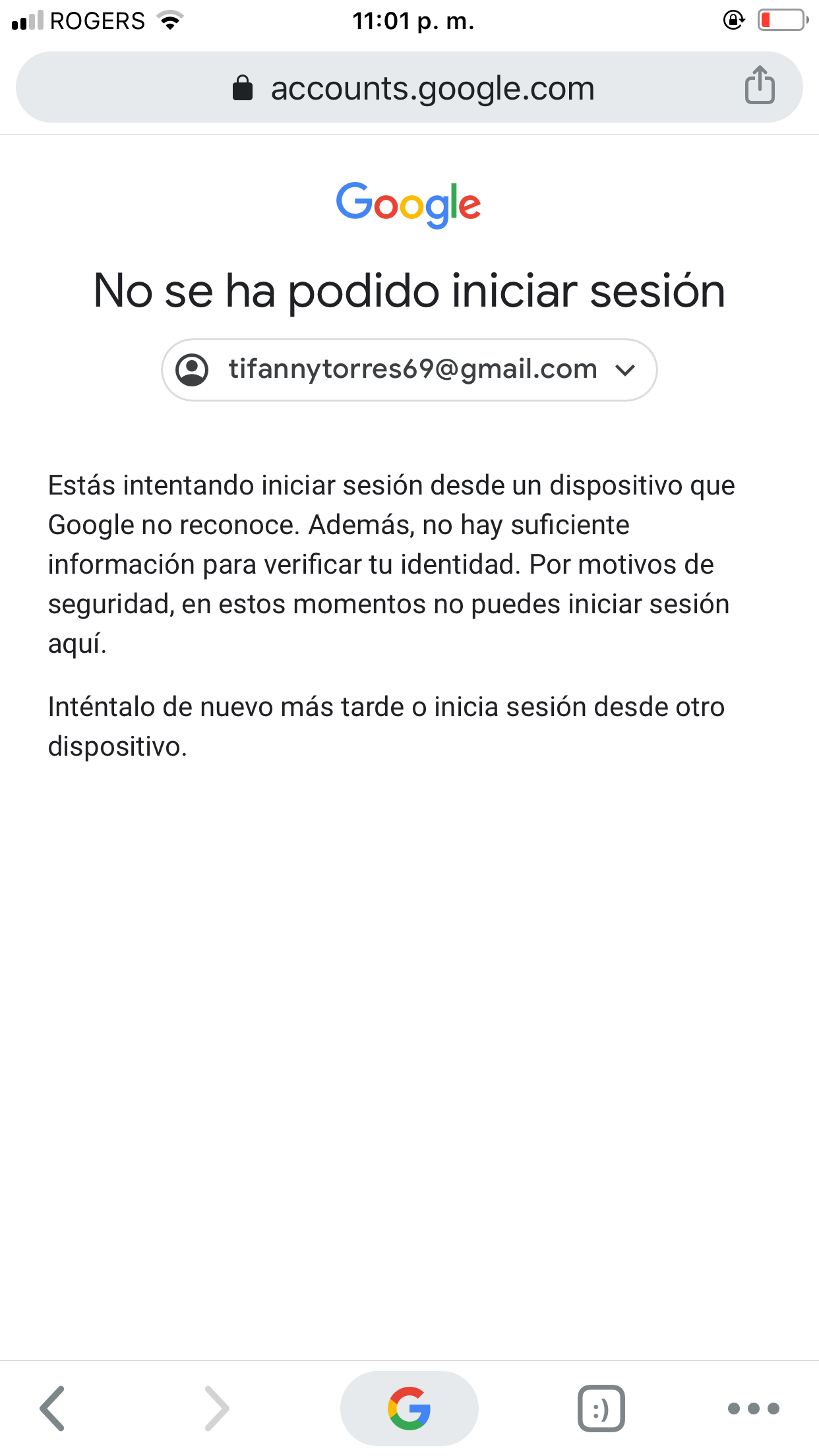Open Google search from the bottom bar
Image resolution: width=819 pixels, height=1456 pixels.
[409, 1409]
